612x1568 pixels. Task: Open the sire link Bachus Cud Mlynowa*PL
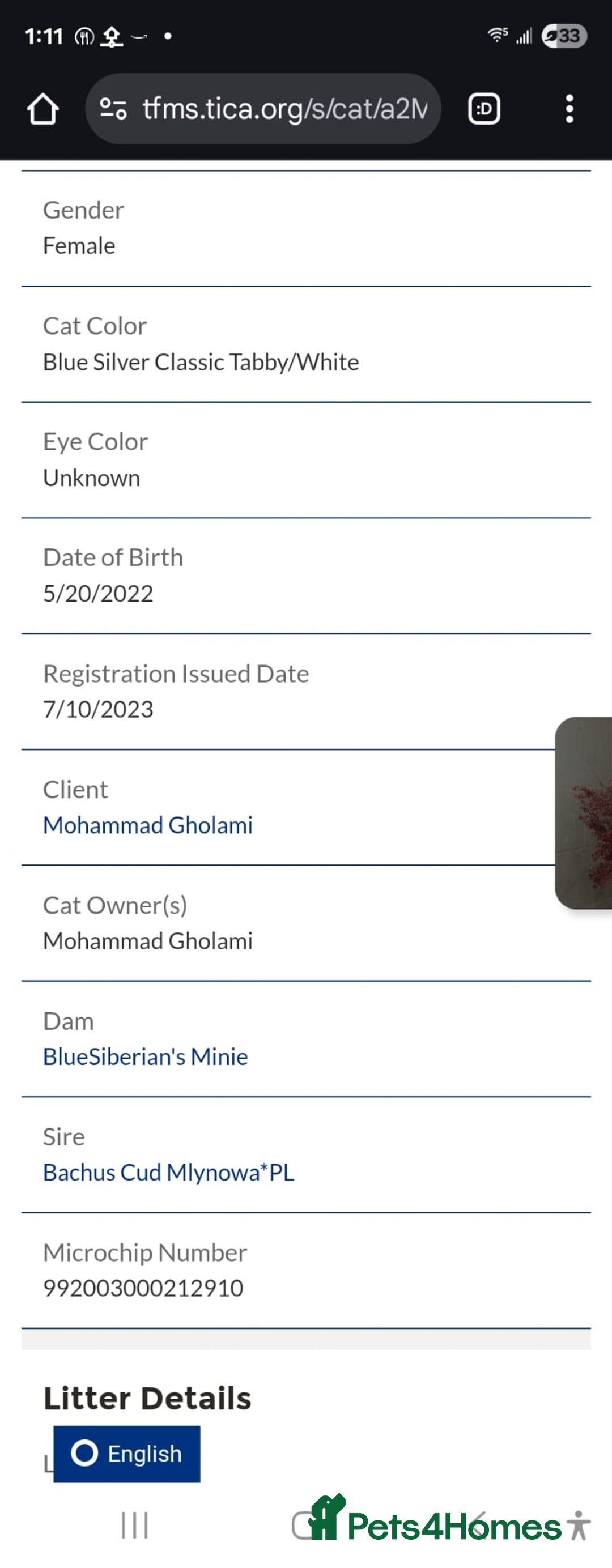[x=168, y=1173]
